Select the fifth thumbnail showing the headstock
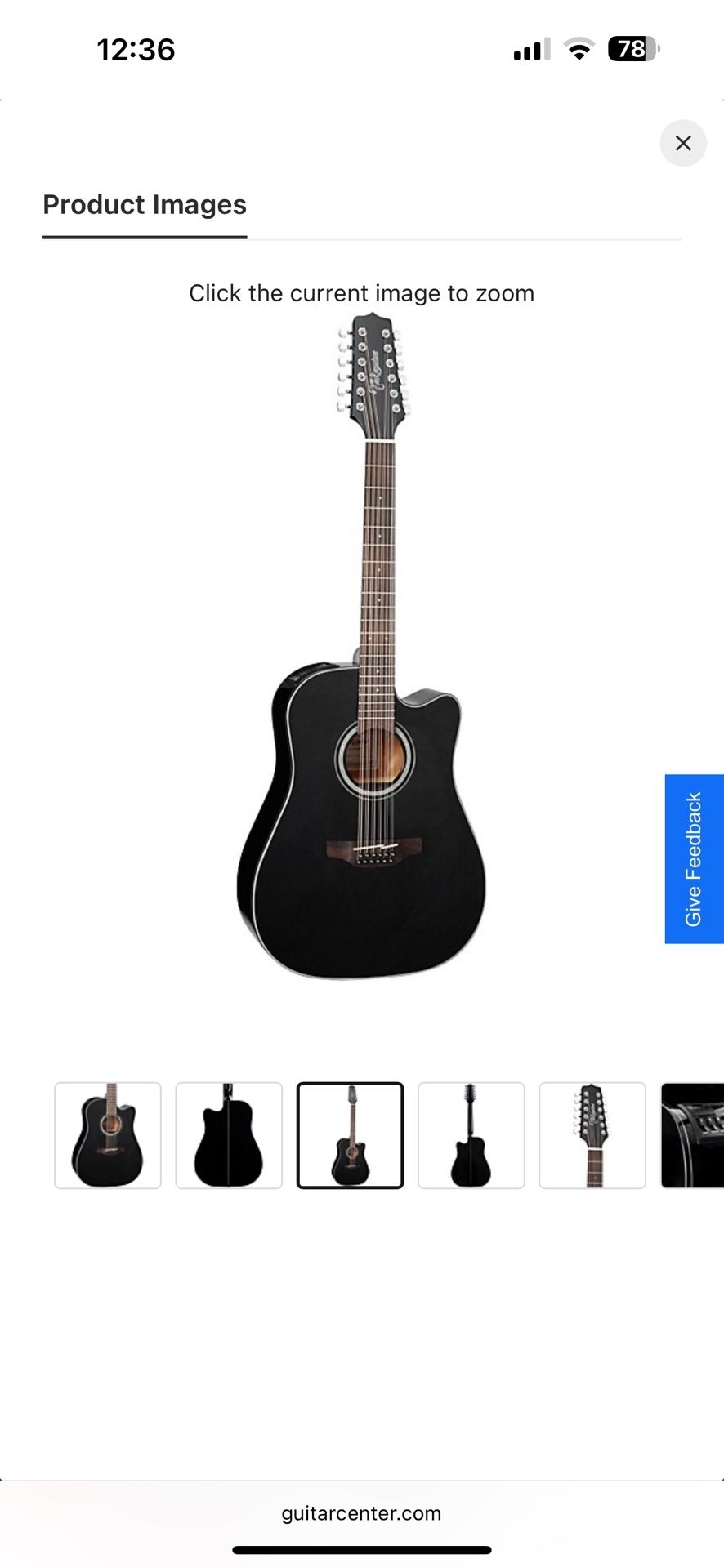Image resolution: width=724 pixels, height=1568 pixels. (592, 1135)
